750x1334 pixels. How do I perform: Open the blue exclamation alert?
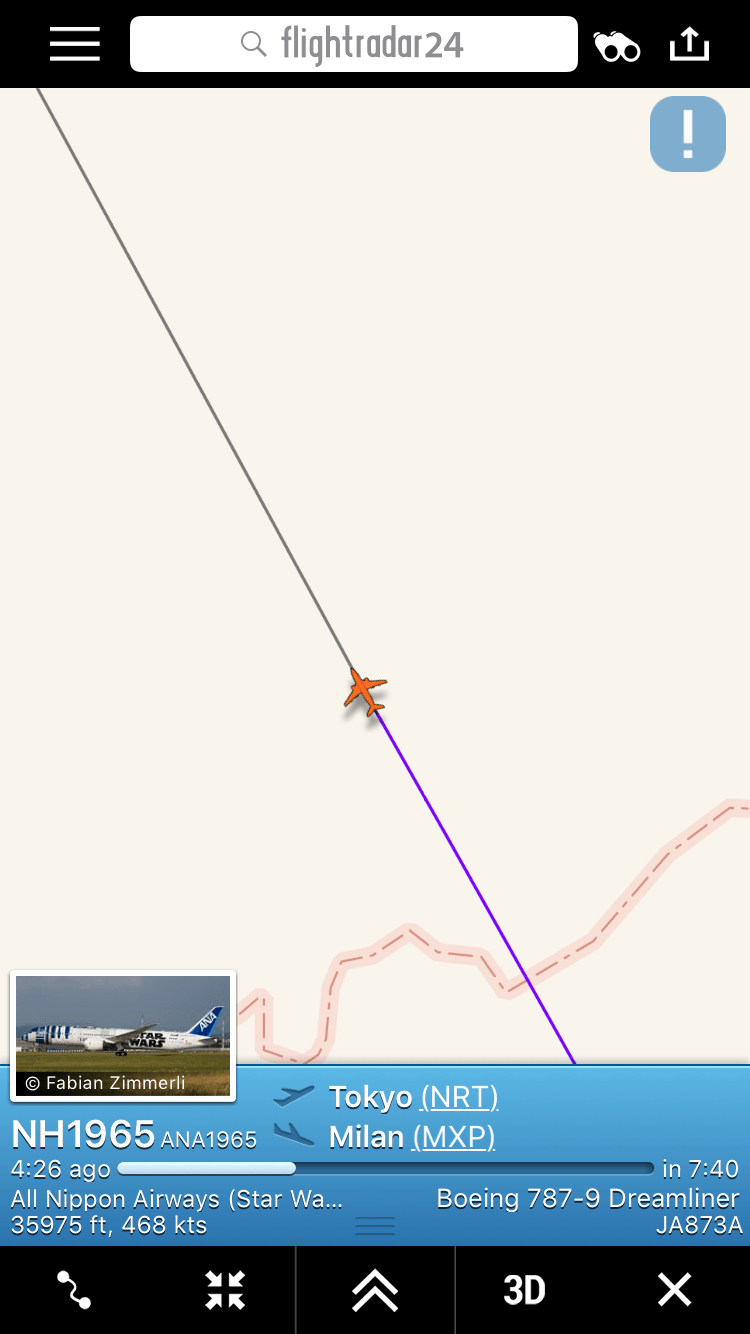pyautogui.click(x=688, y=134)
